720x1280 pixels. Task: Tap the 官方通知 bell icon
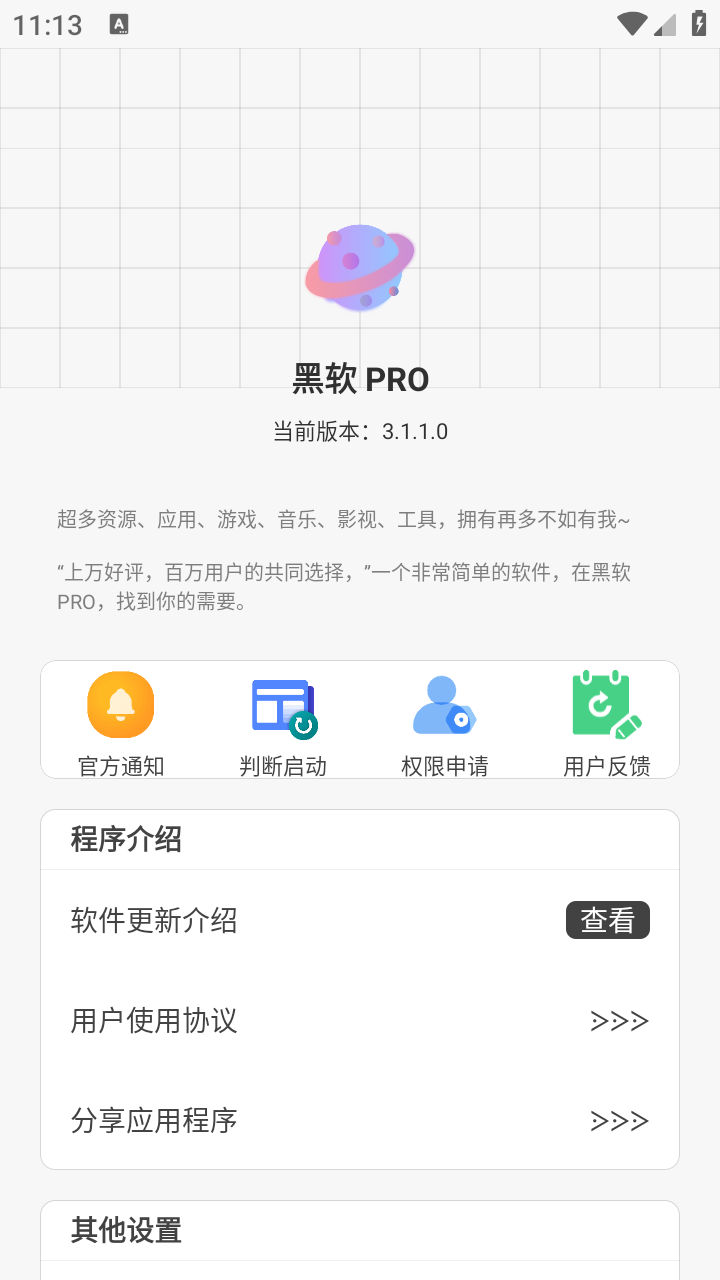coord(120,704)
